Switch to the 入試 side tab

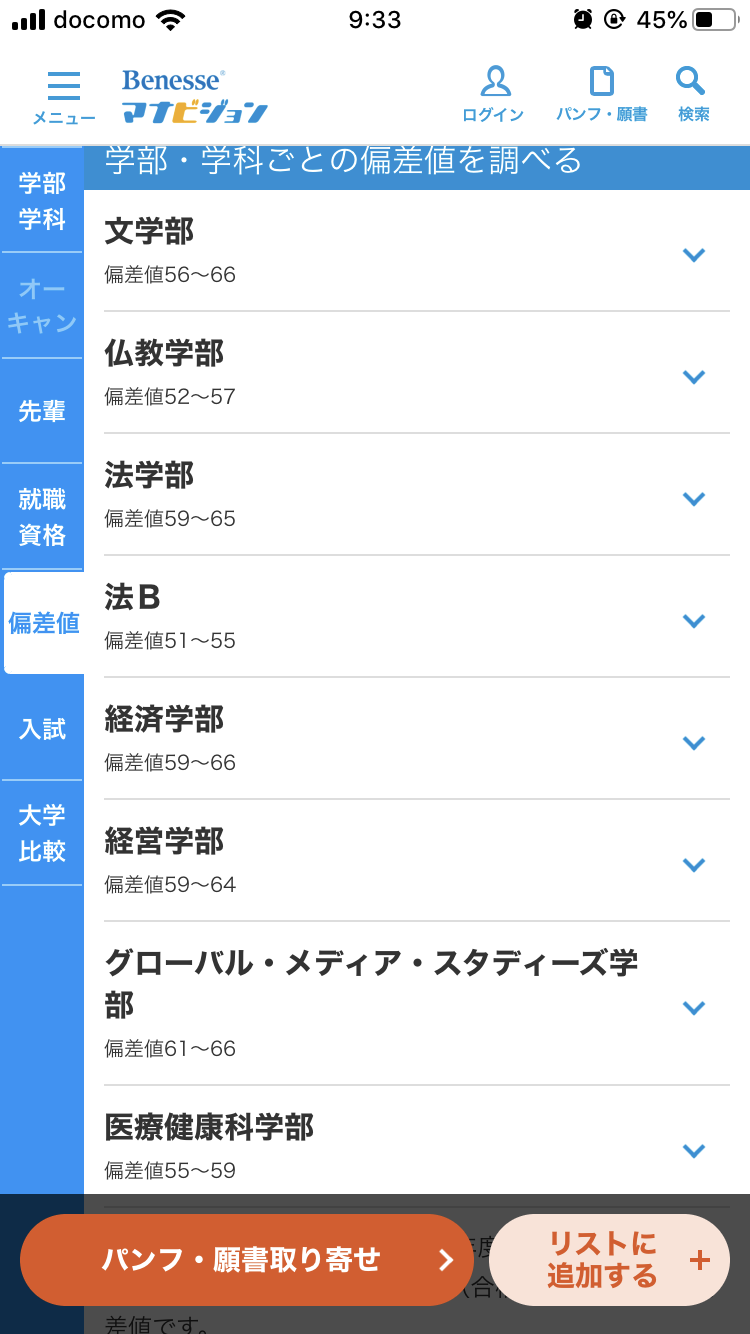pyautogui.click(x=42, y=729)
